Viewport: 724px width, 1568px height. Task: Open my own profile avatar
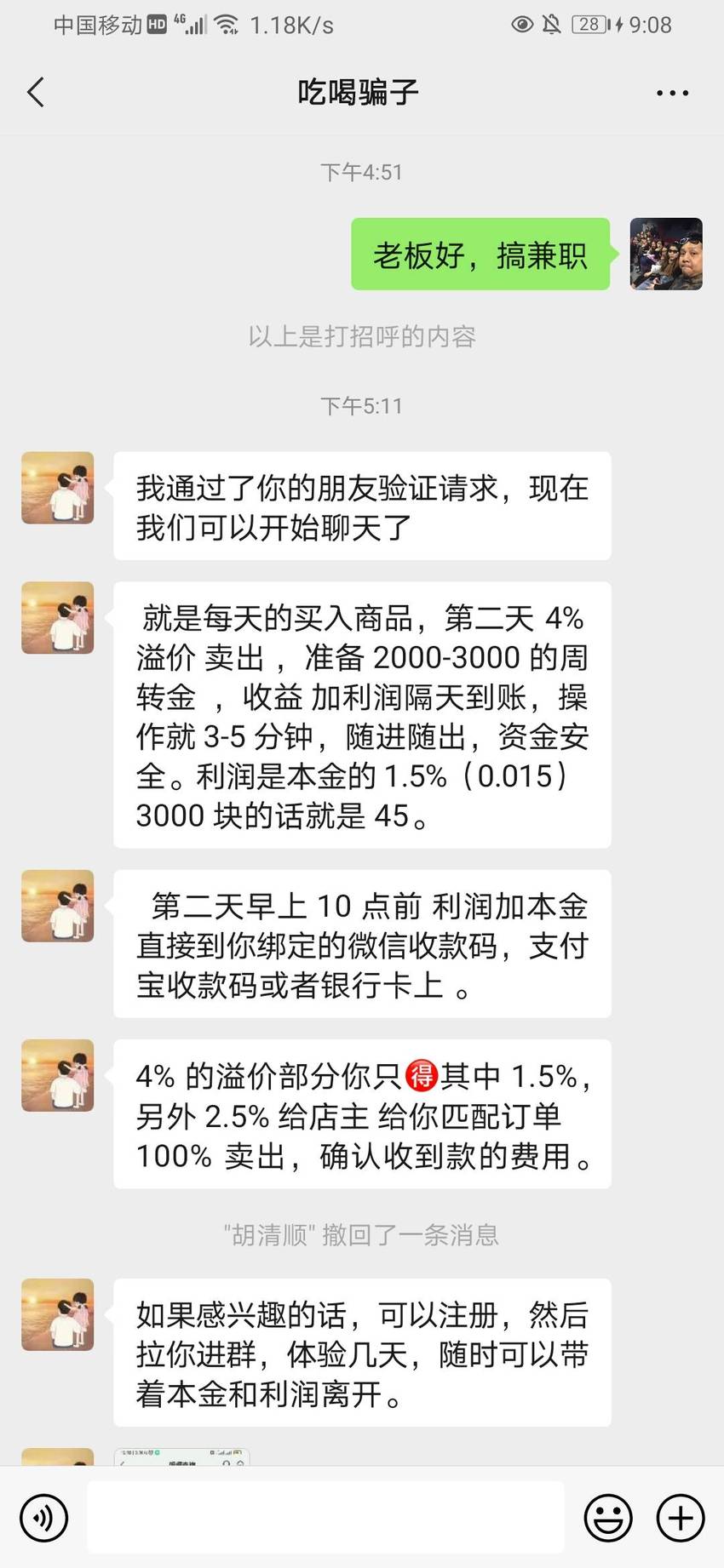pyautogui.click(x=666, y=254)
